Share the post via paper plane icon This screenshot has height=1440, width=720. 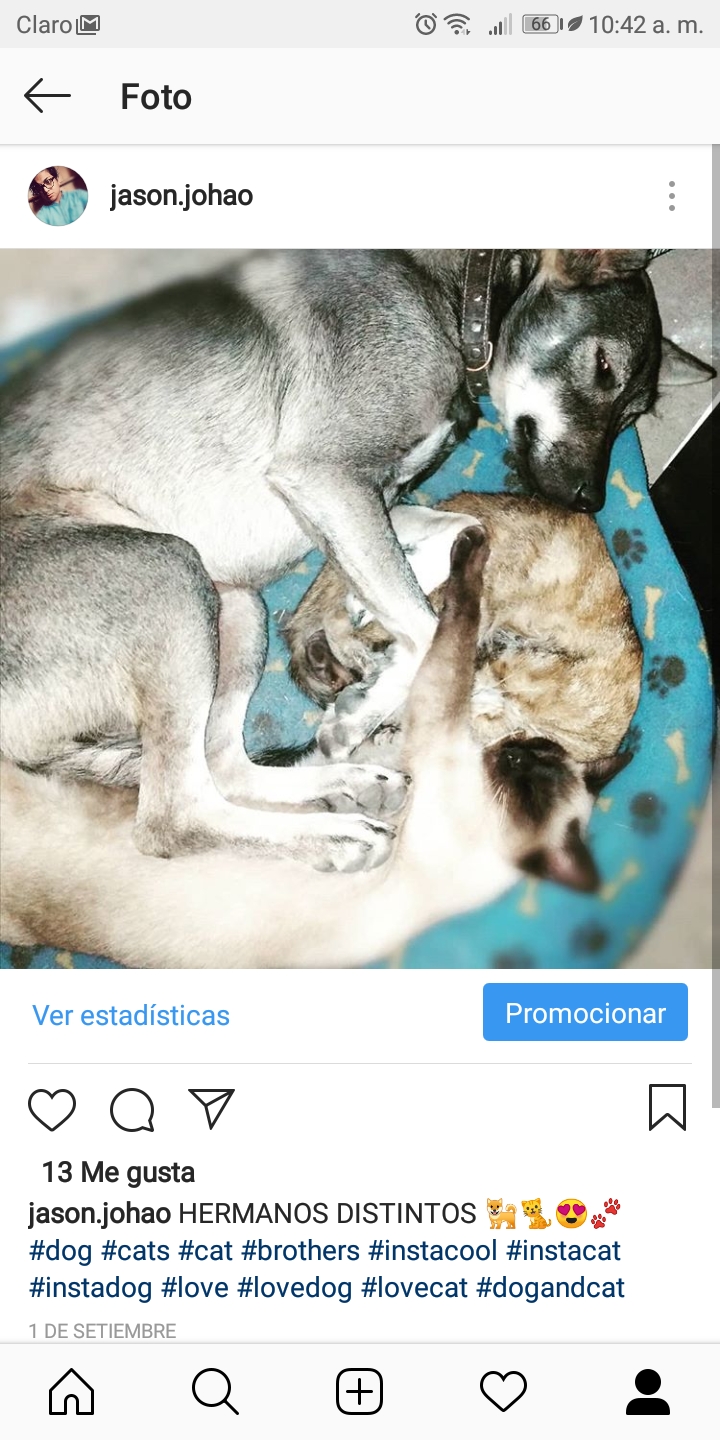[211, 1108]
